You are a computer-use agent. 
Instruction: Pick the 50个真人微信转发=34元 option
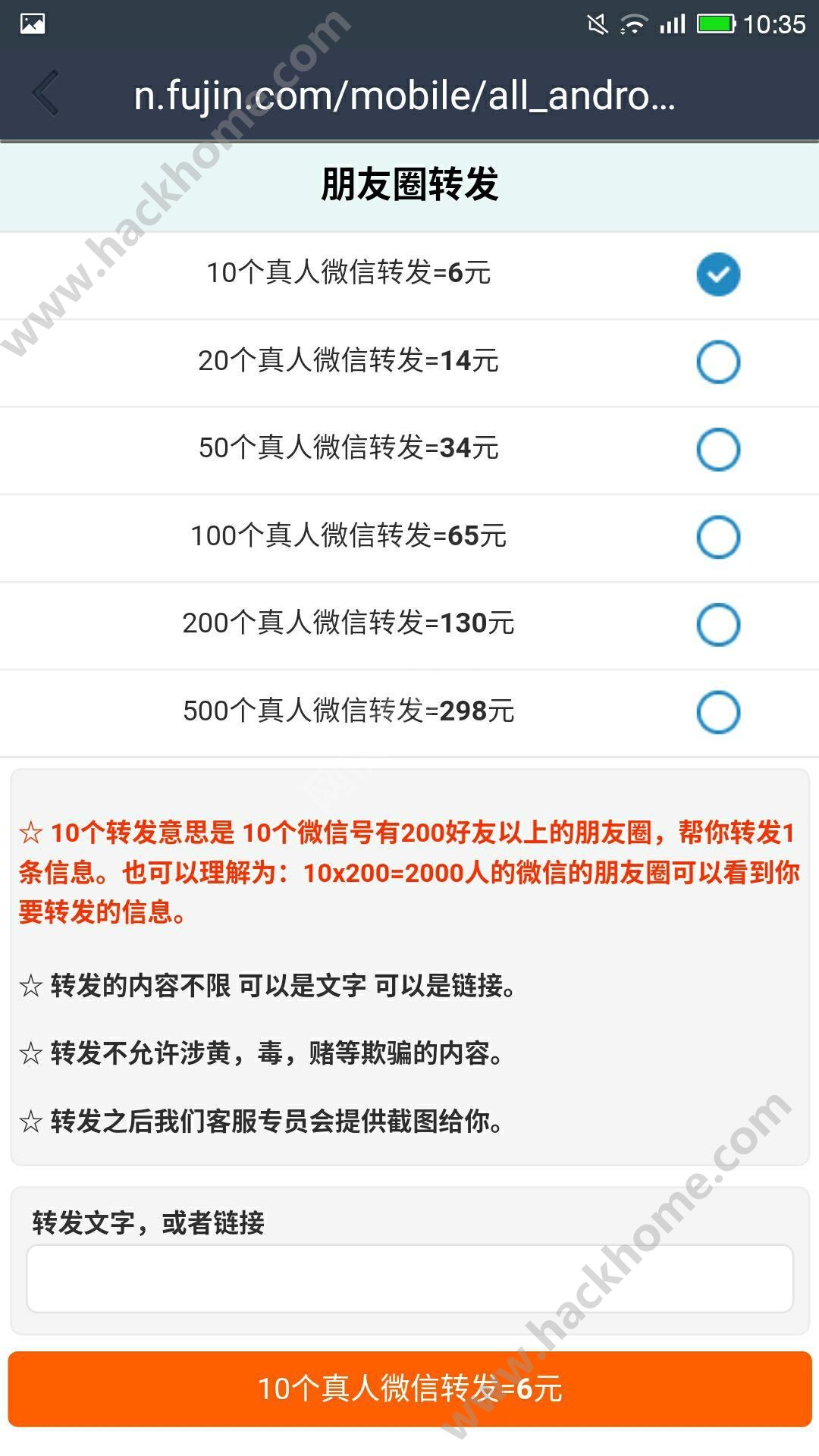[717, 449]
